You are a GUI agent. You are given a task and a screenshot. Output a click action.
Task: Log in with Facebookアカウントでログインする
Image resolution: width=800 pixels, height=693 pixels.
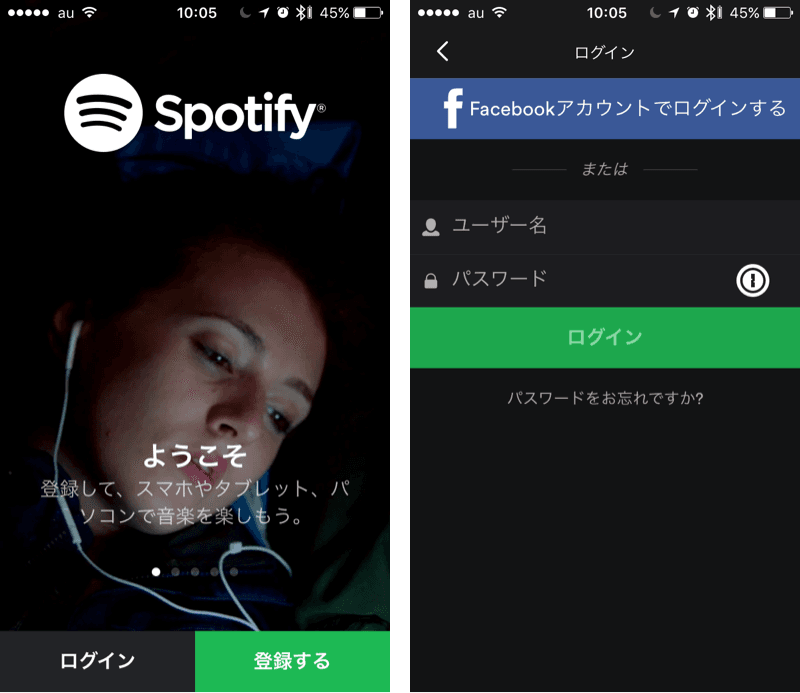tap(605, 108)
